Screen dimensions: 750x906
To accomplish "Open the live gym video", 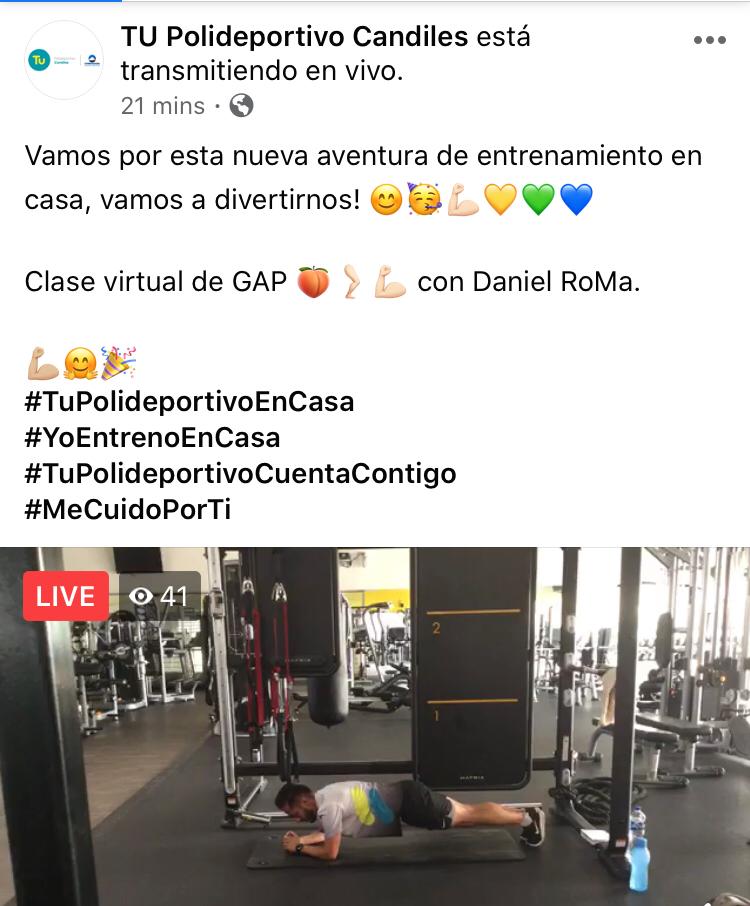I will pos(375,726).
